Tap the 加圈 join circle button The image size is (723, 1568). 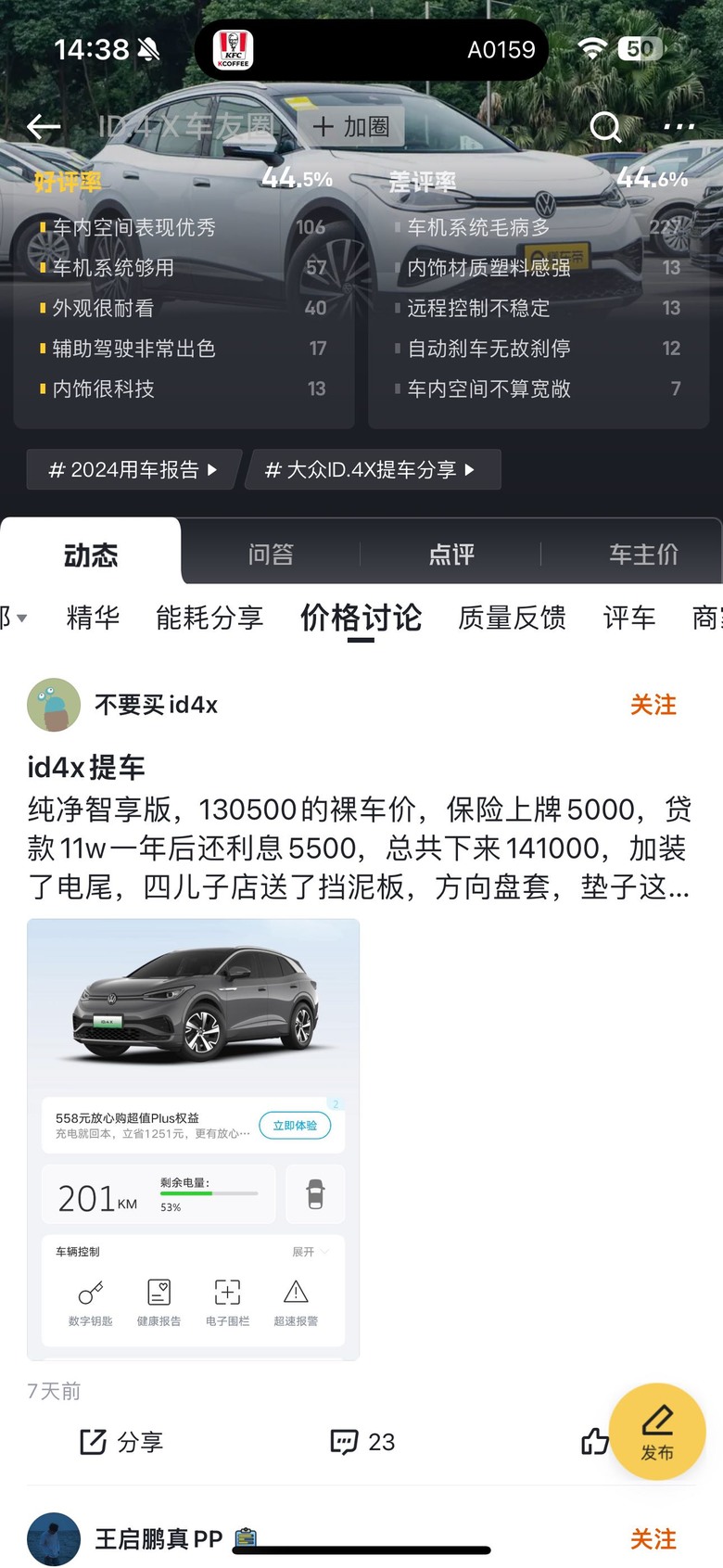point(351,127)
